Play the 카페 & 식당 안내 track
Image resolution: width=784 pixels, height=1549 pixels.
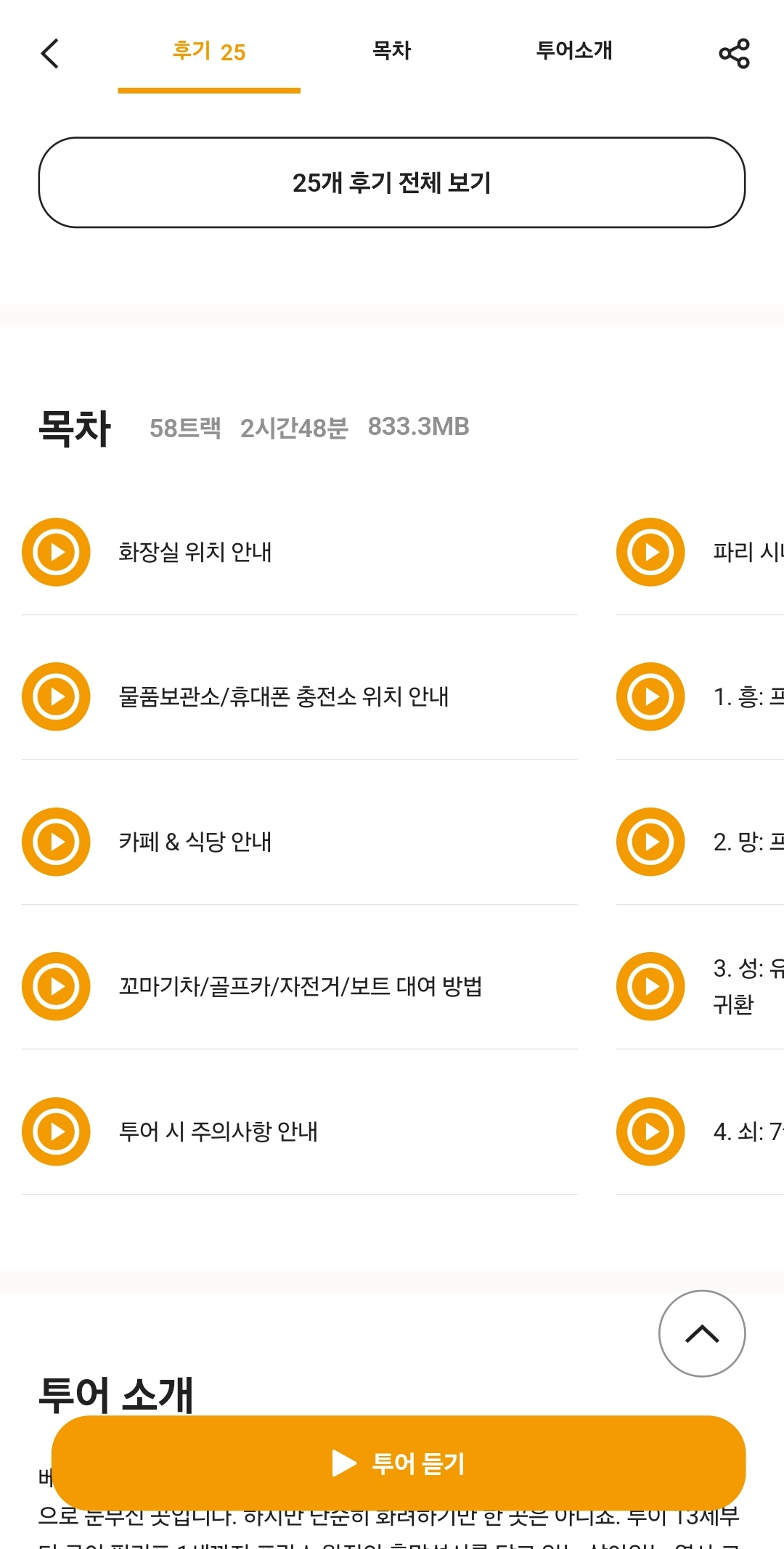[x=55, y=841]
